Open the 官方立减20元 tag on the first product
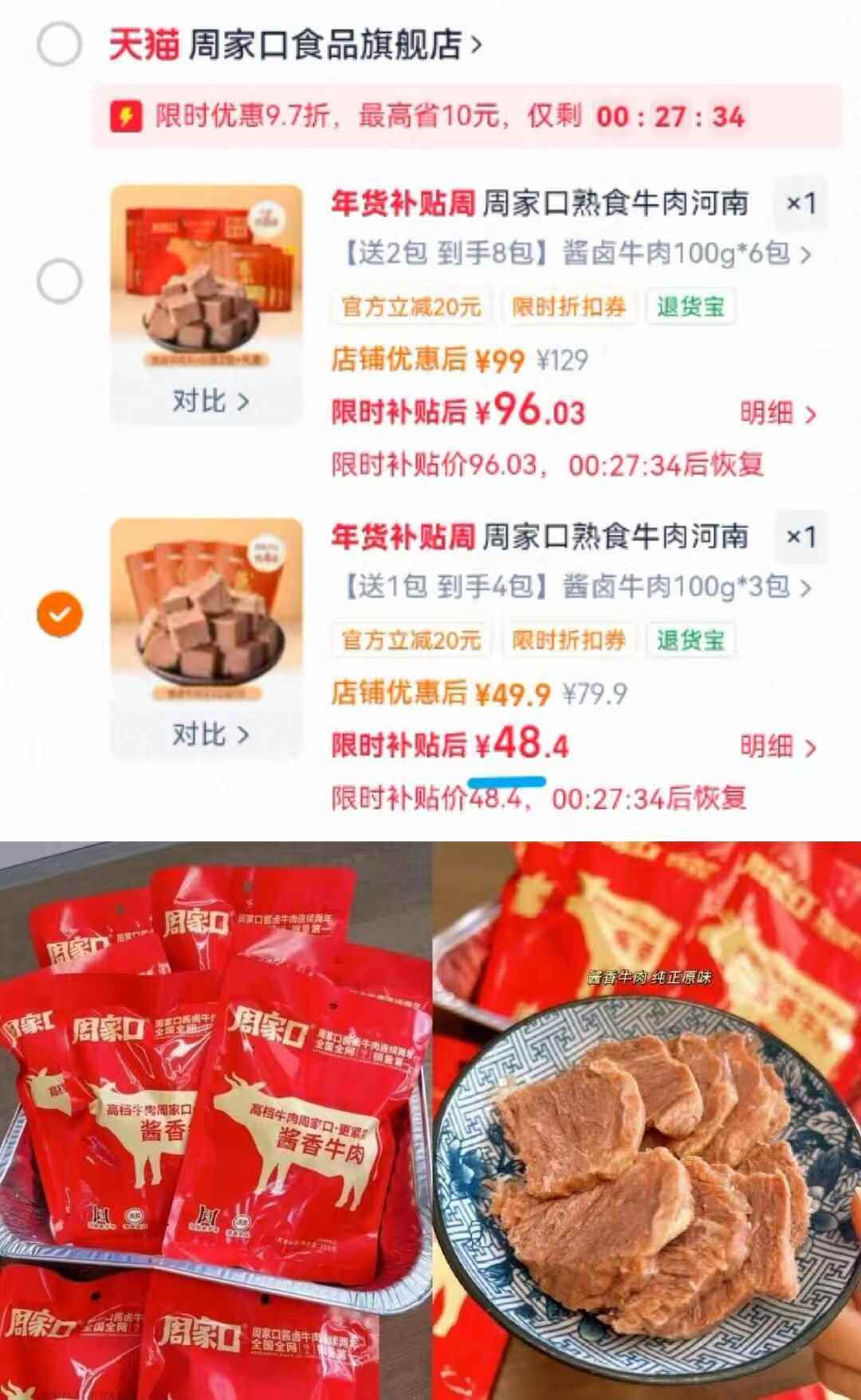The image size is (861, 1400). point(409,308)
